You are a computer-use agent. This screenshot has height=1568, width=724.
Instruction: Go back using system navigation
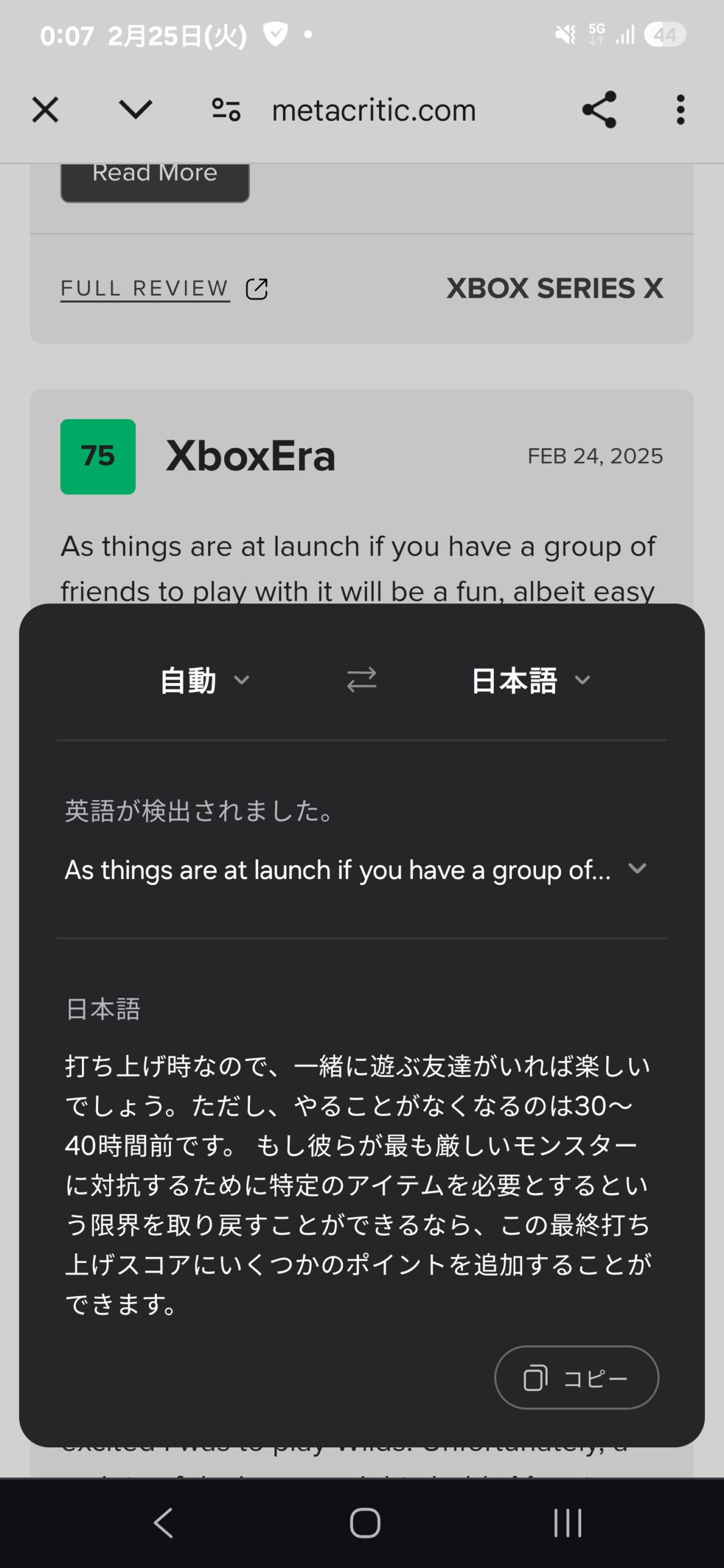pos(163,1523)
